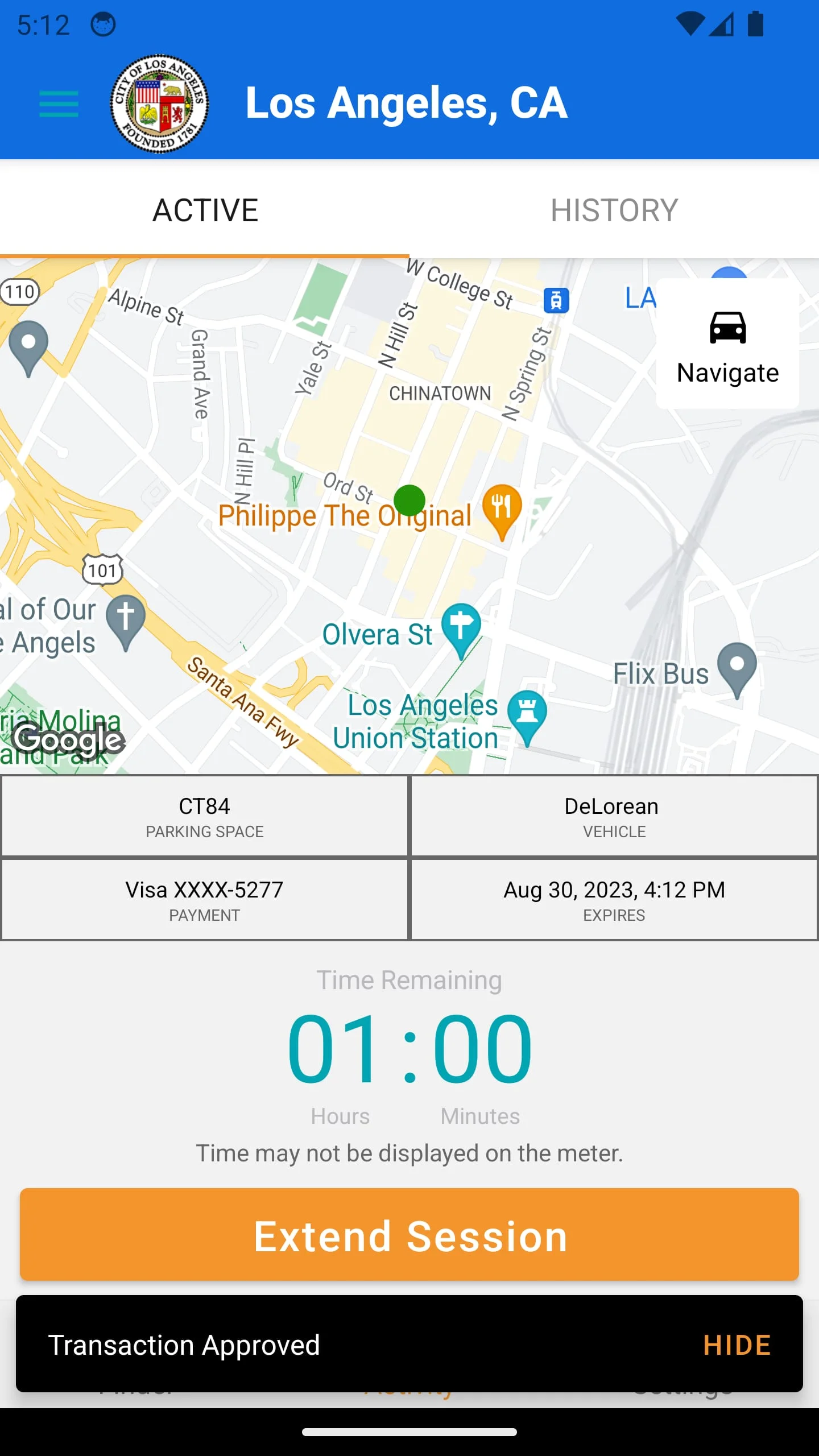
Task: Open Settings from the bottom navigation
Action: pos(684,1393)
